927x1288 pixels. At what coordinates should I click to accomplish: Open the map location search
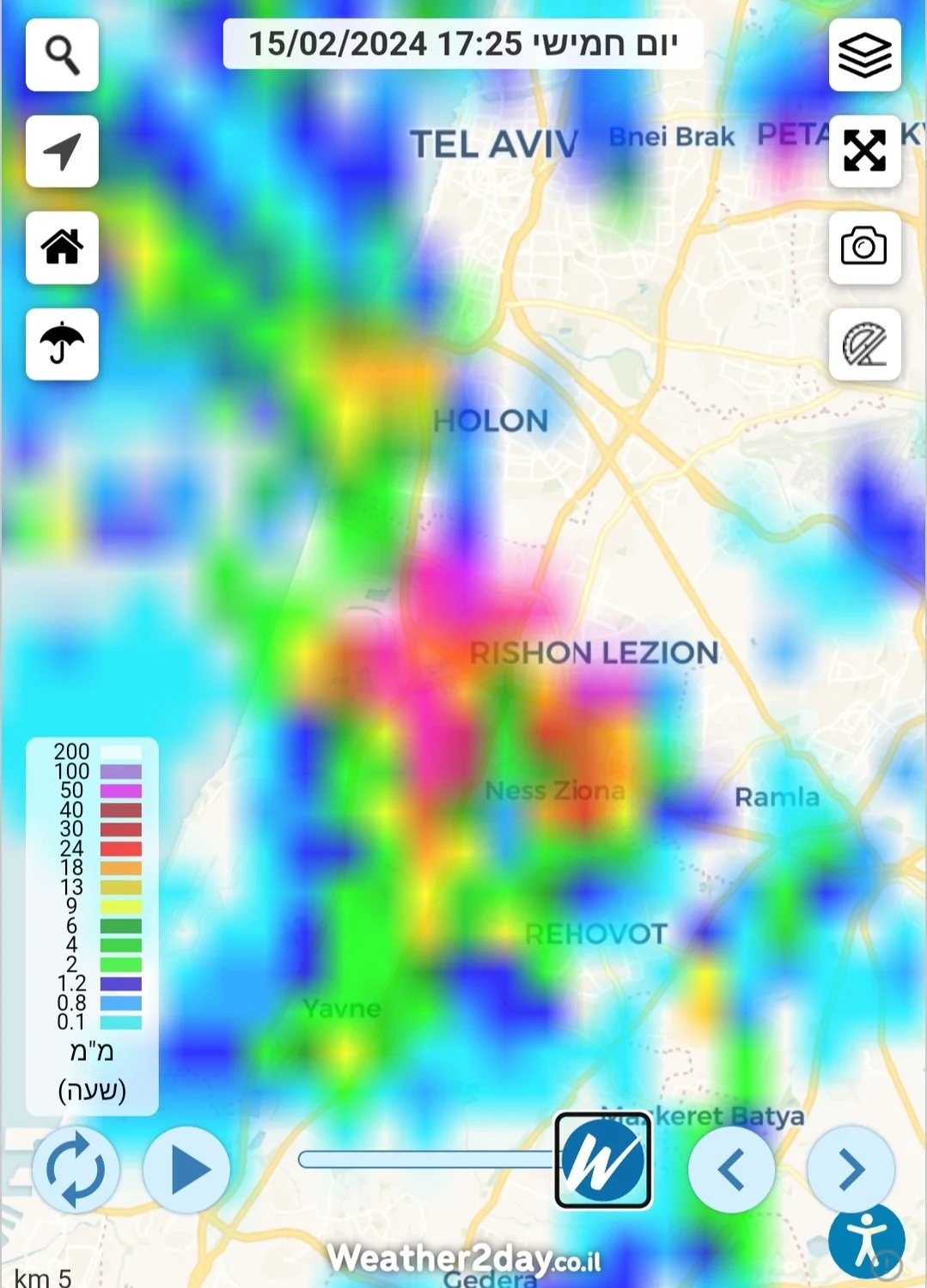click(x=62, y=55)
